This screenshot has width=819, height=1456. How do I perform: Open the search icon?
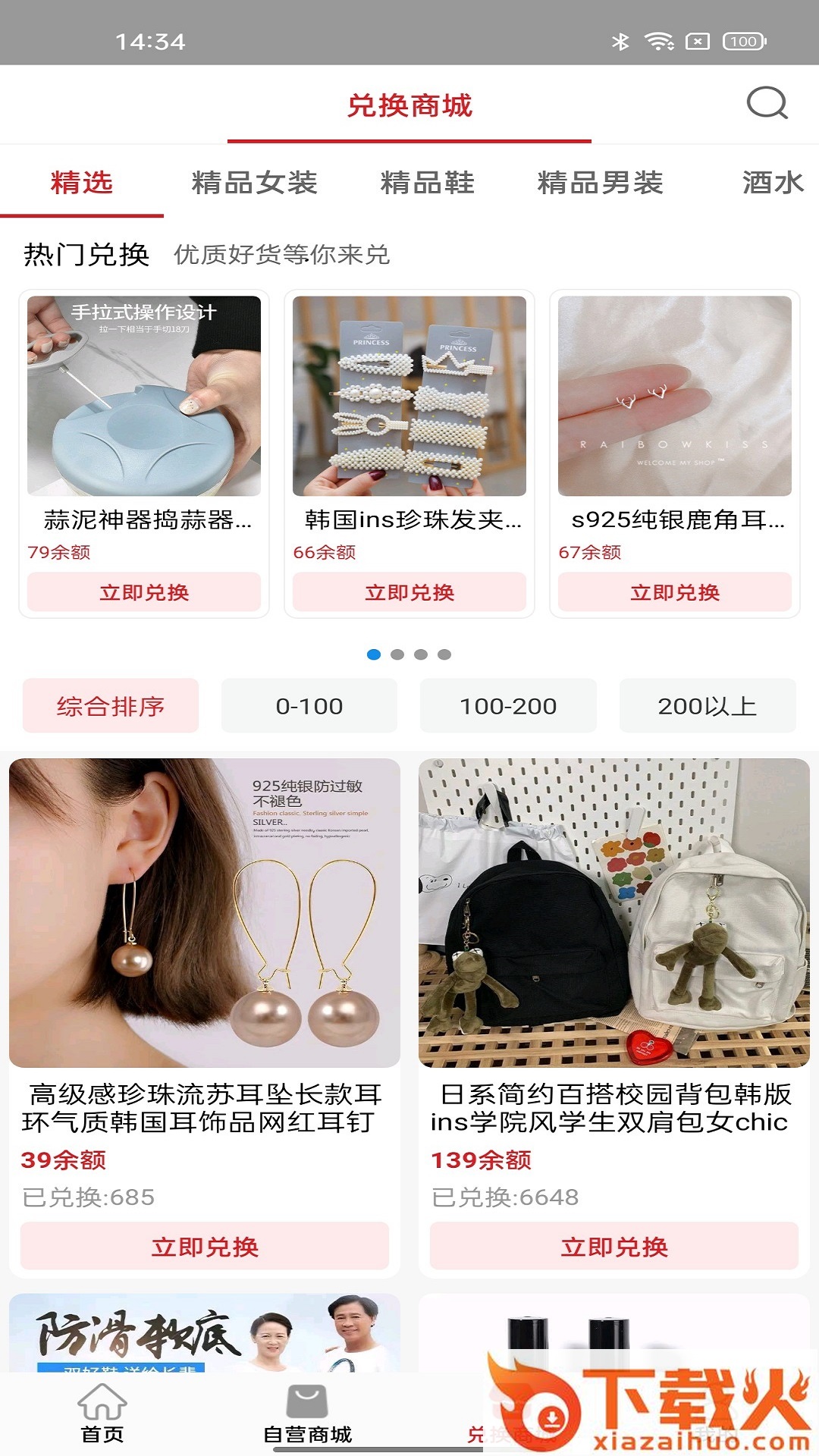click(x=767, y=103)
